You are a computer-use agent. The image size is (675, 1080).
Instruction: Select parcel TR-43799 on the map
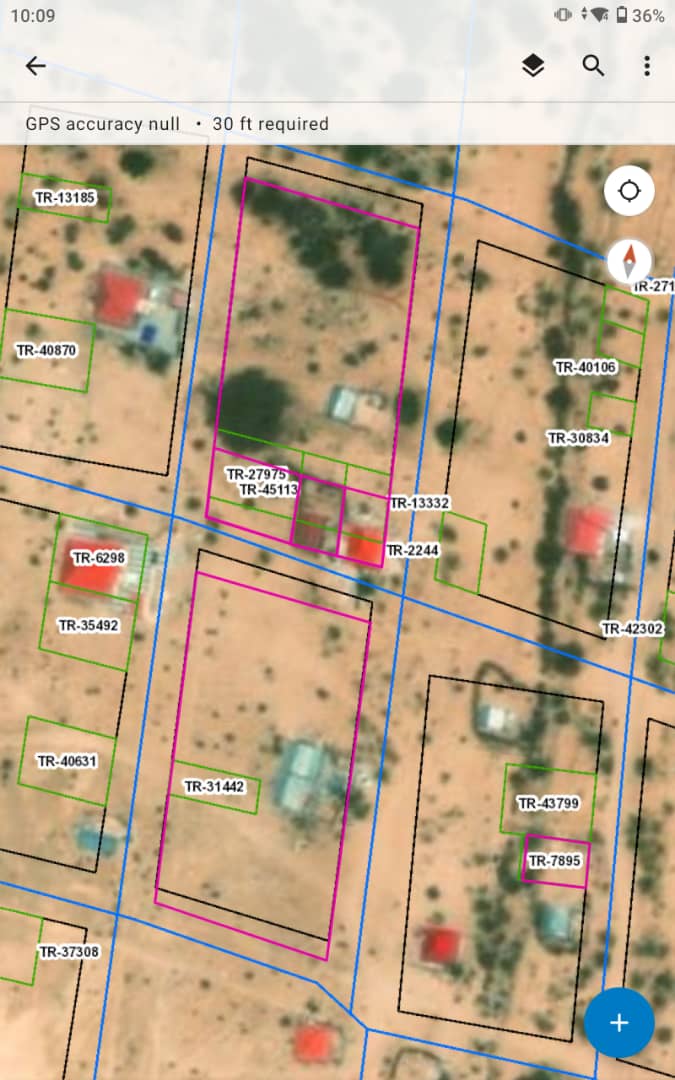548,803
